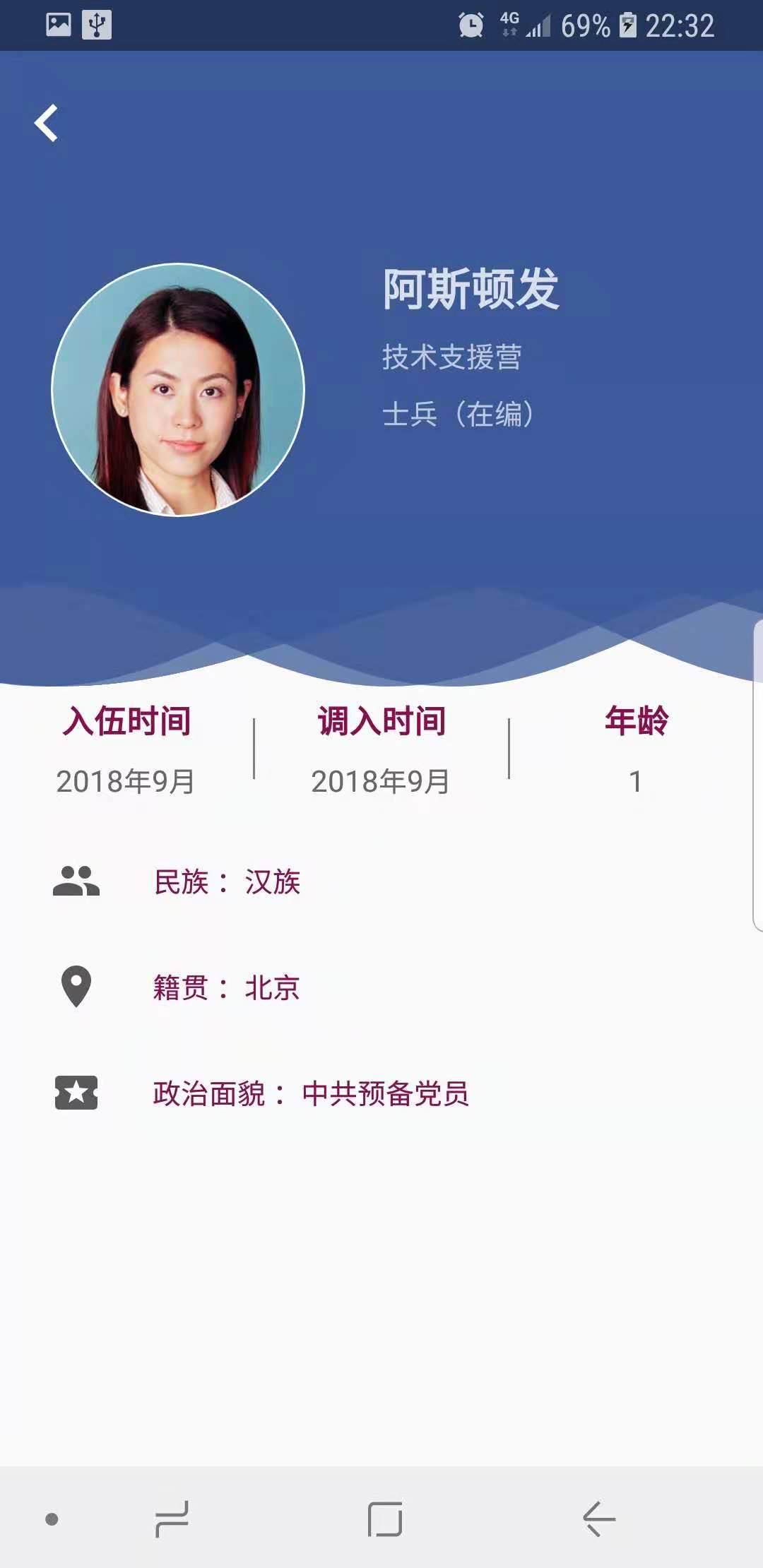
Task: Open the recent apps view
Action: (x=172, y=1519)
